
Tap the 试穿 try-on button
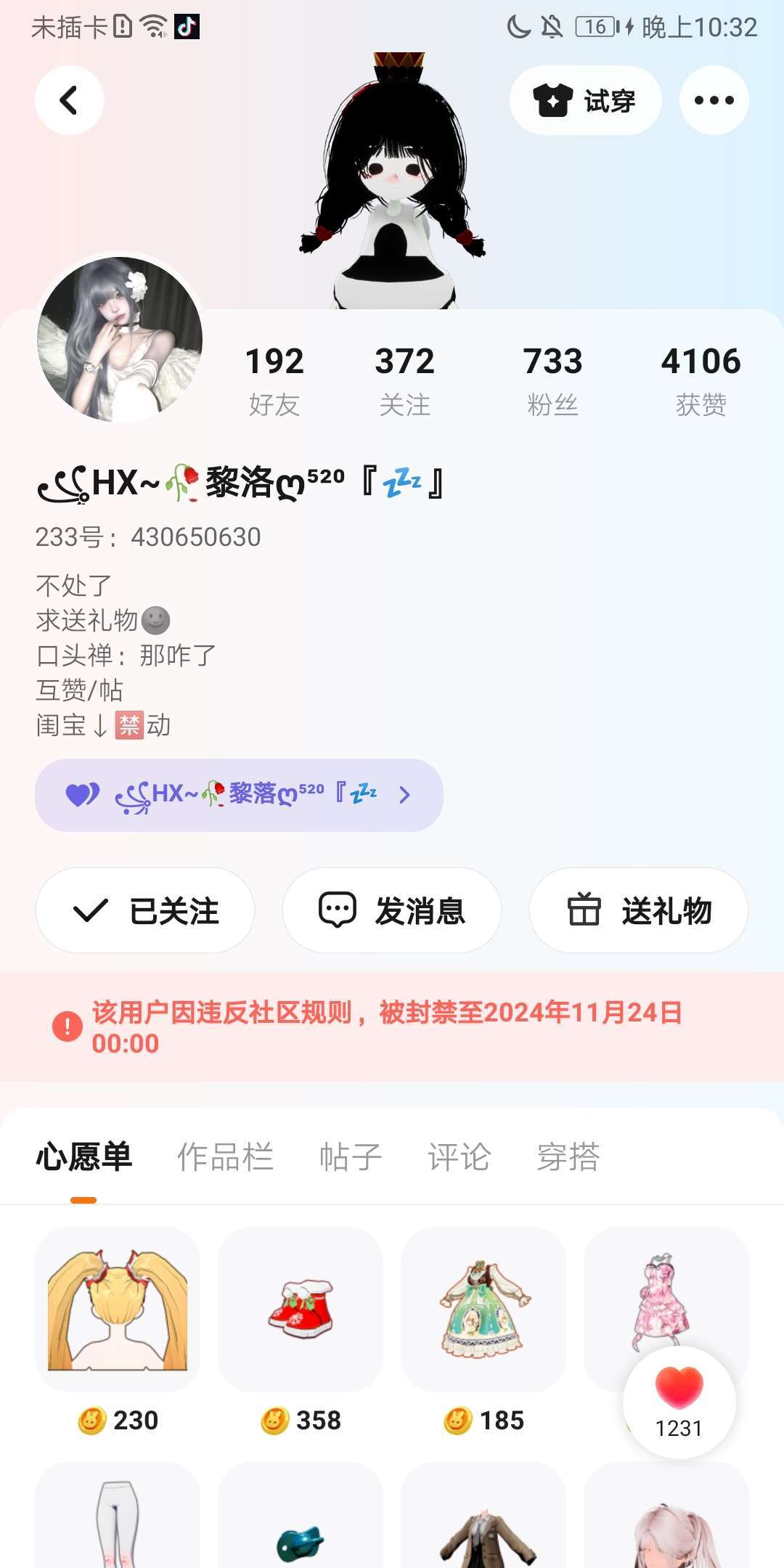(x=585, y=100)
